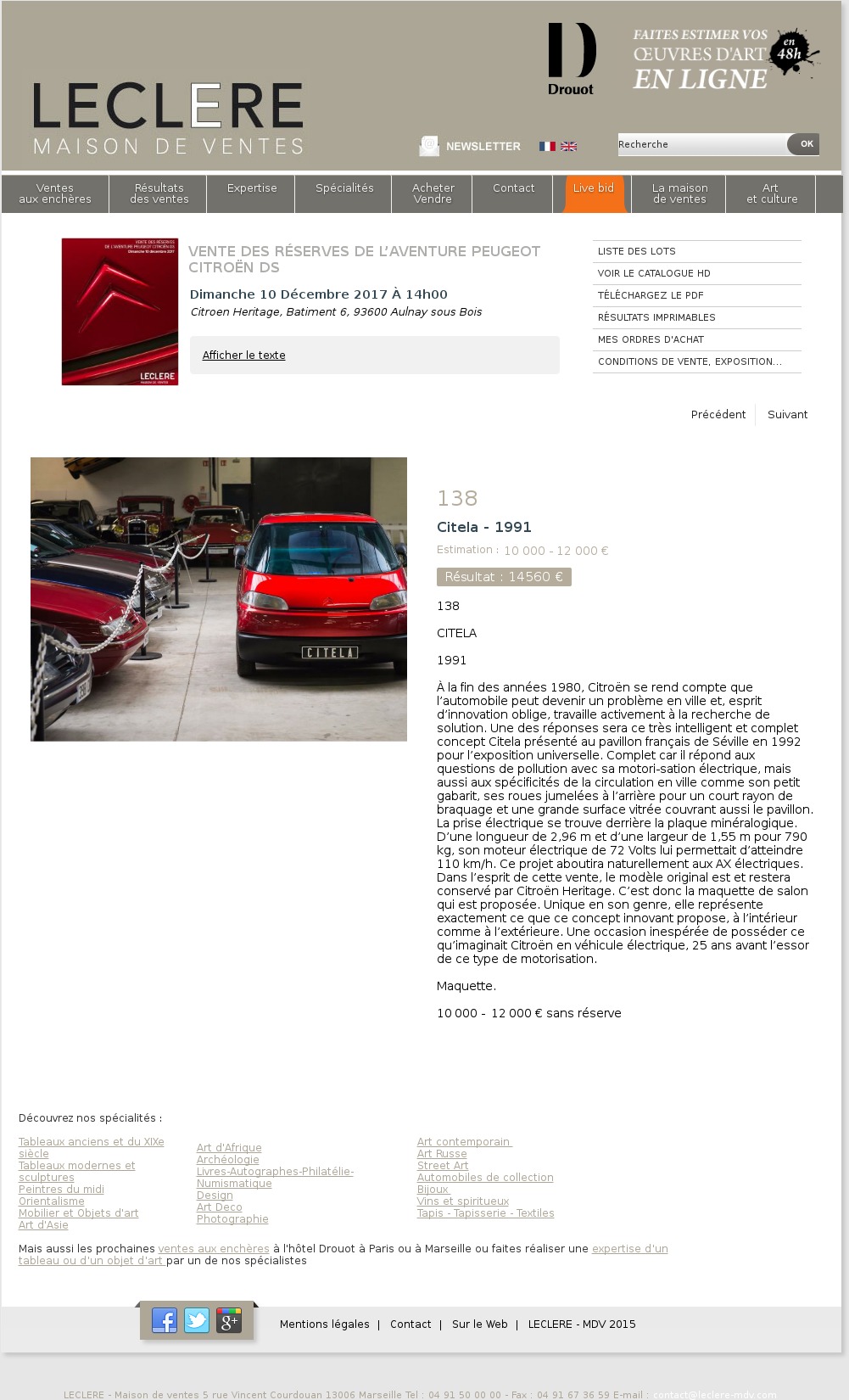
Task: Enlarge the Citela car photo
Action: (x=219, y=599)
